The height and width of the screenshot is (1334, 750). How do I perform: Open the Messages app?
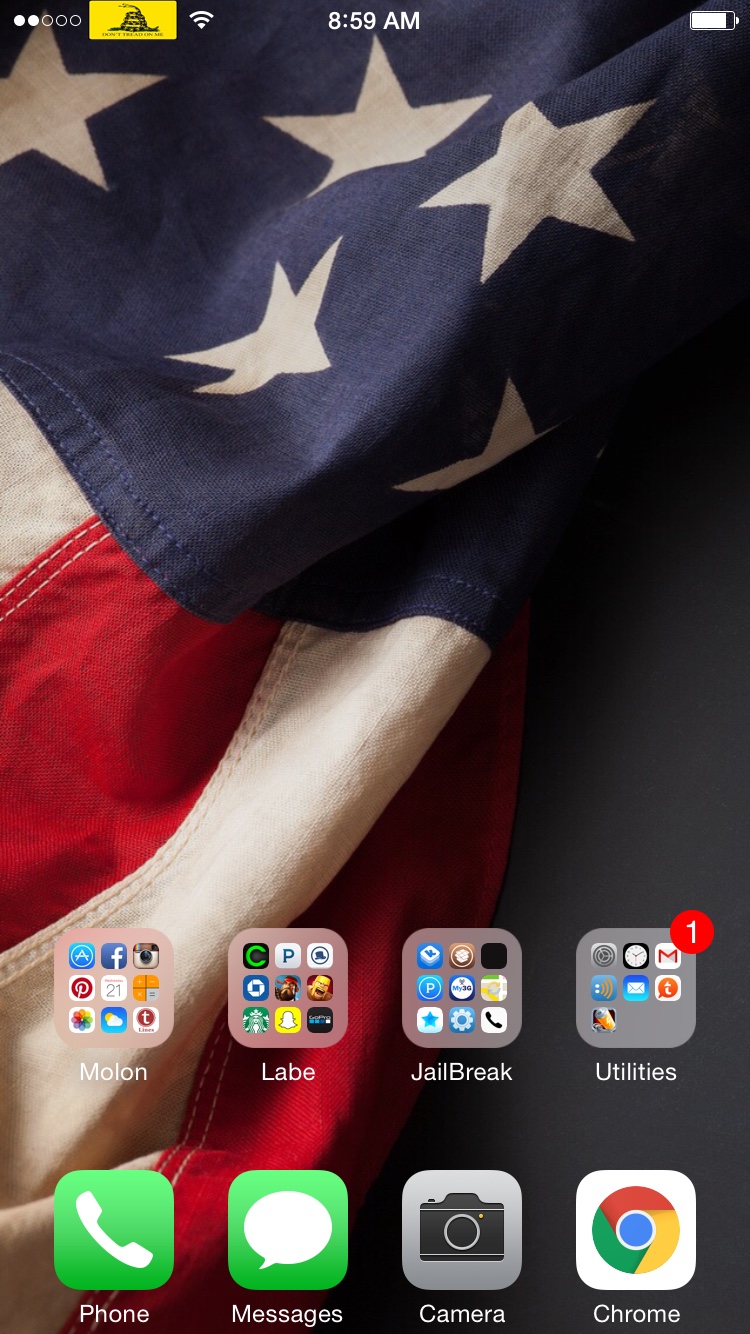288,1230
